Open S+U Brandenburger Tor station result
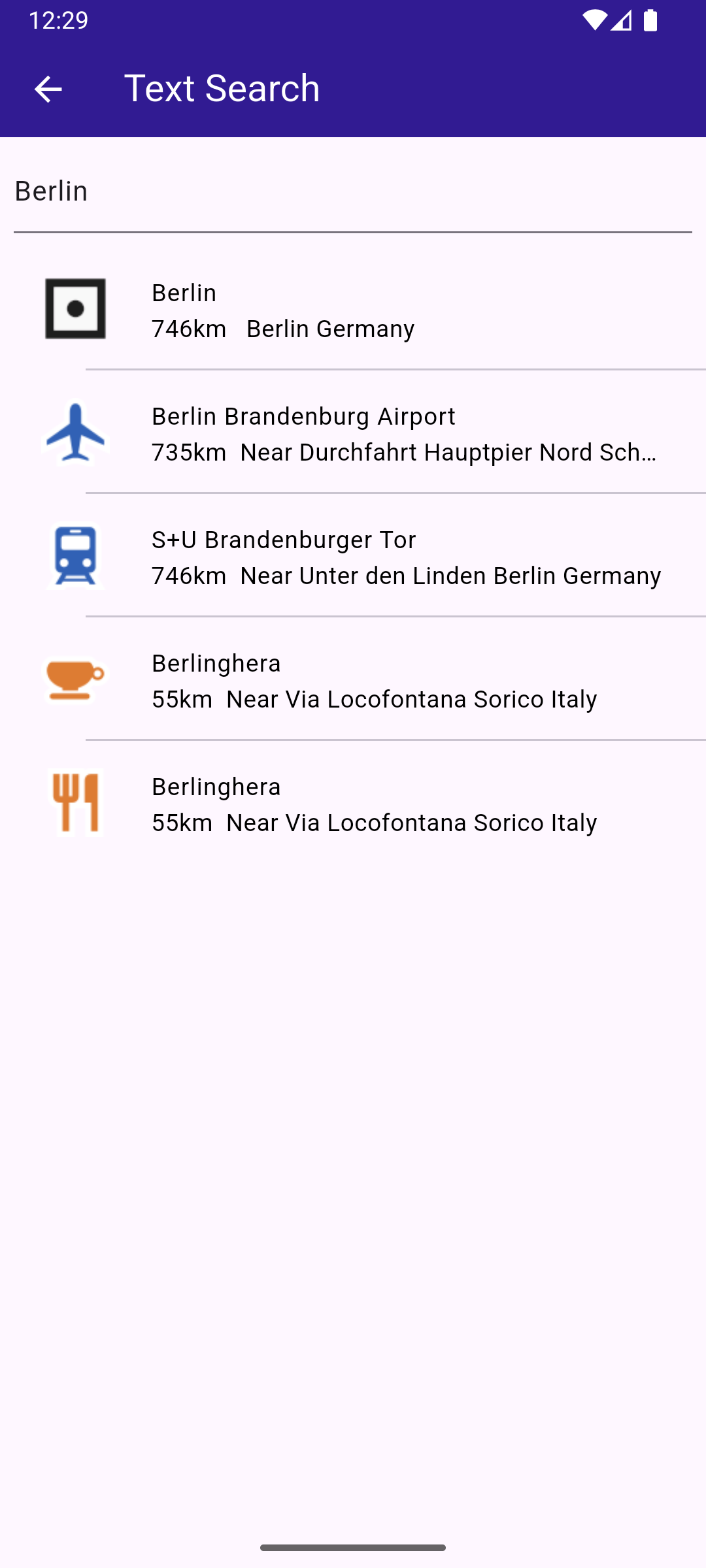Image resolution: width=706 pixels, height=1568 pixels. pos(353,556)
